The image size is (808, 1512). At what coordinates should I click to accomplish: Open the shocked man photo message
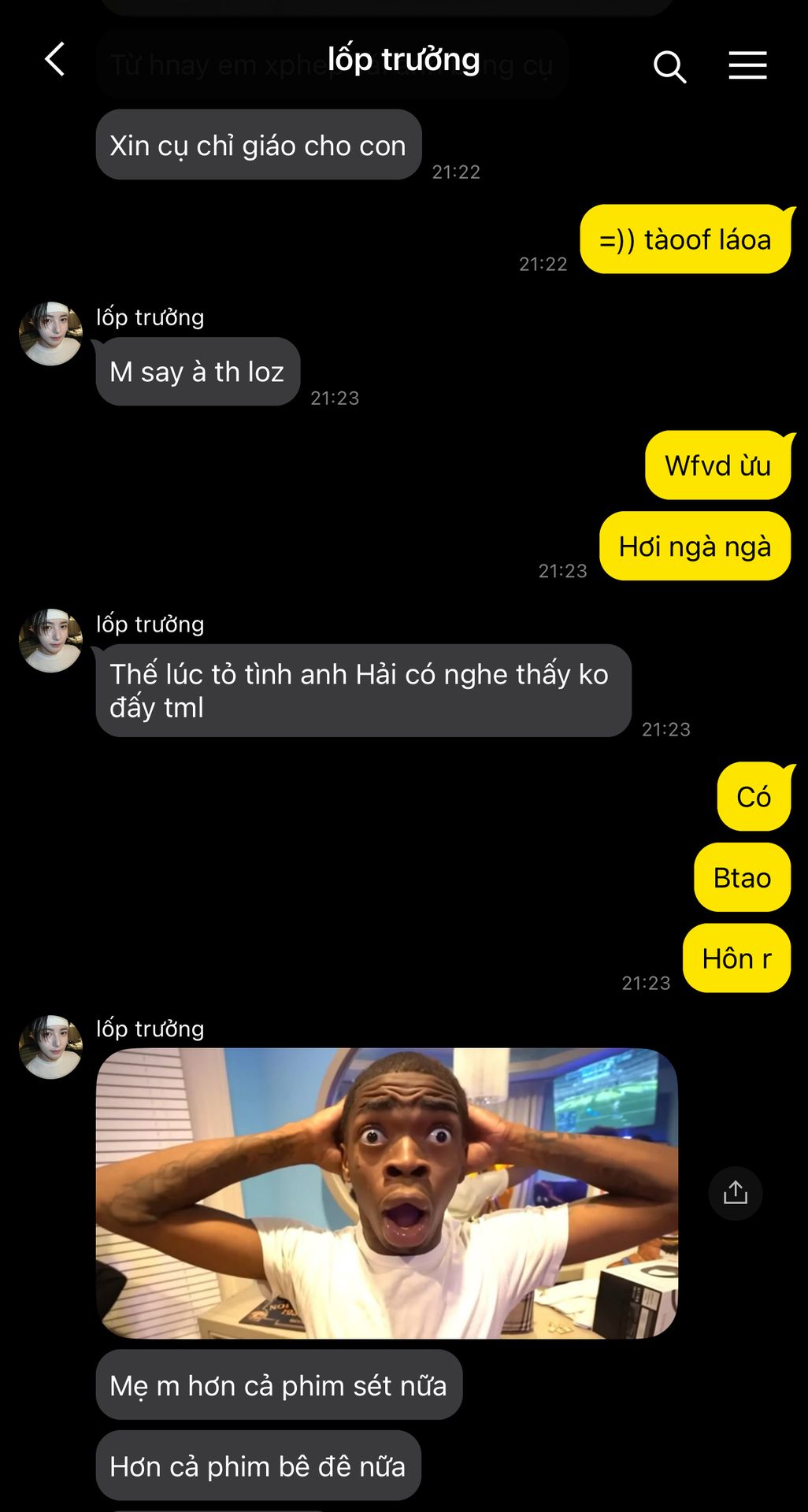tap(387, 1192)
